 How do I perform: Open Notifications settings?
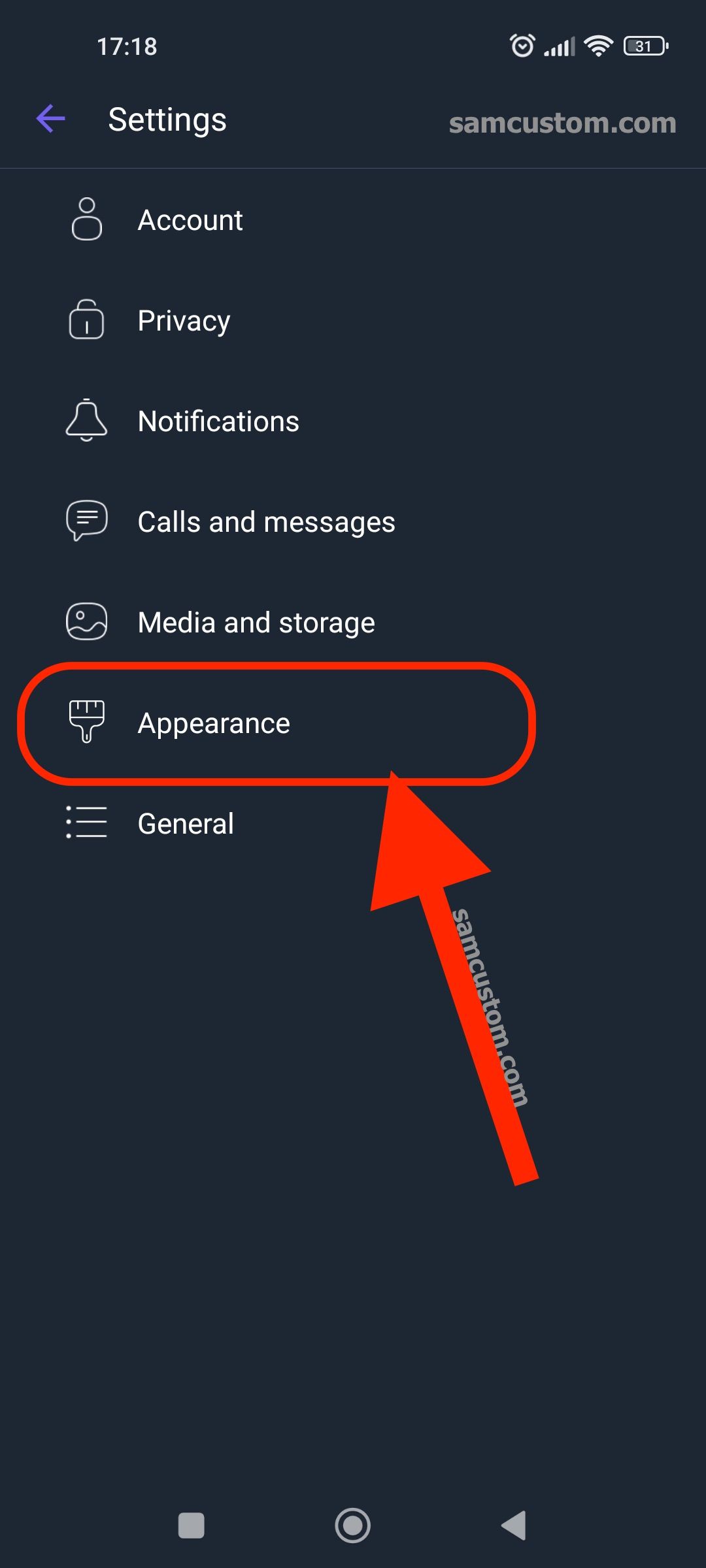(x=218, y=421)
